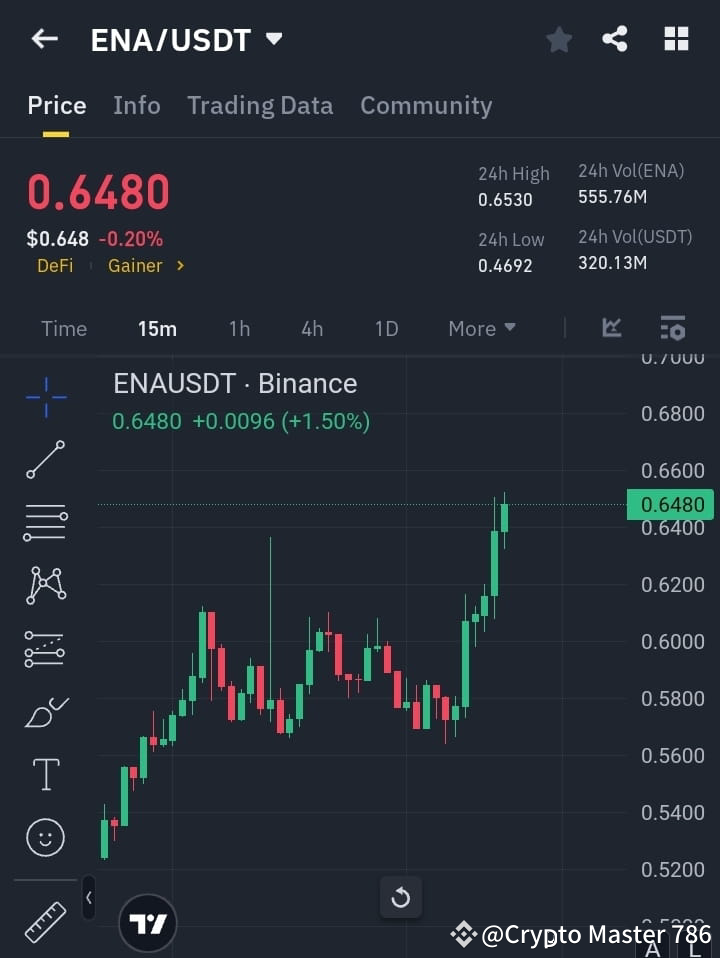Select the brush drawing tool
The image size is (720, 958).
45,712
